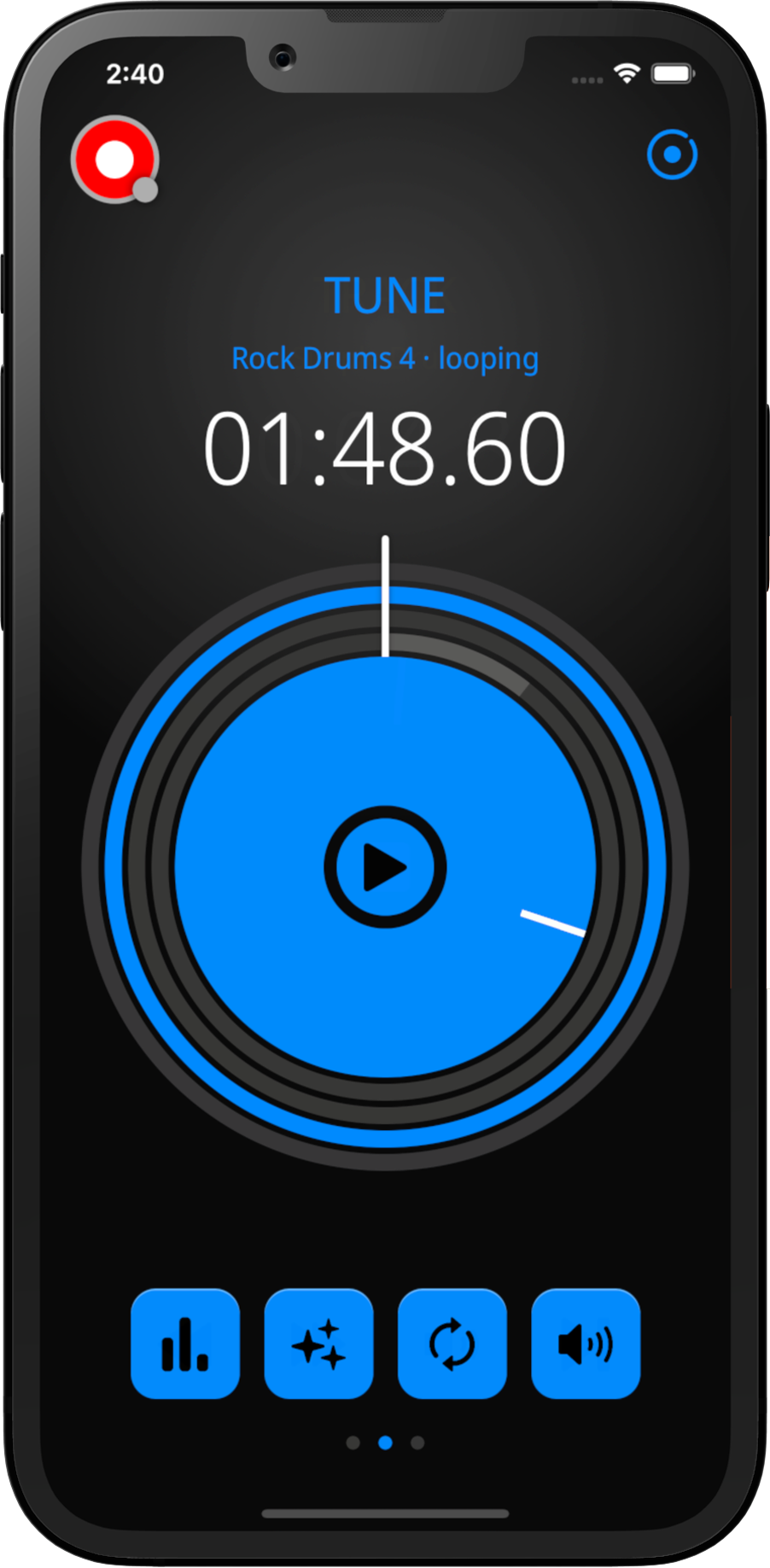Select the Rock Drums 4 track name
The height and width of the screenshot is (1568, 770).
tap(323, 358)
